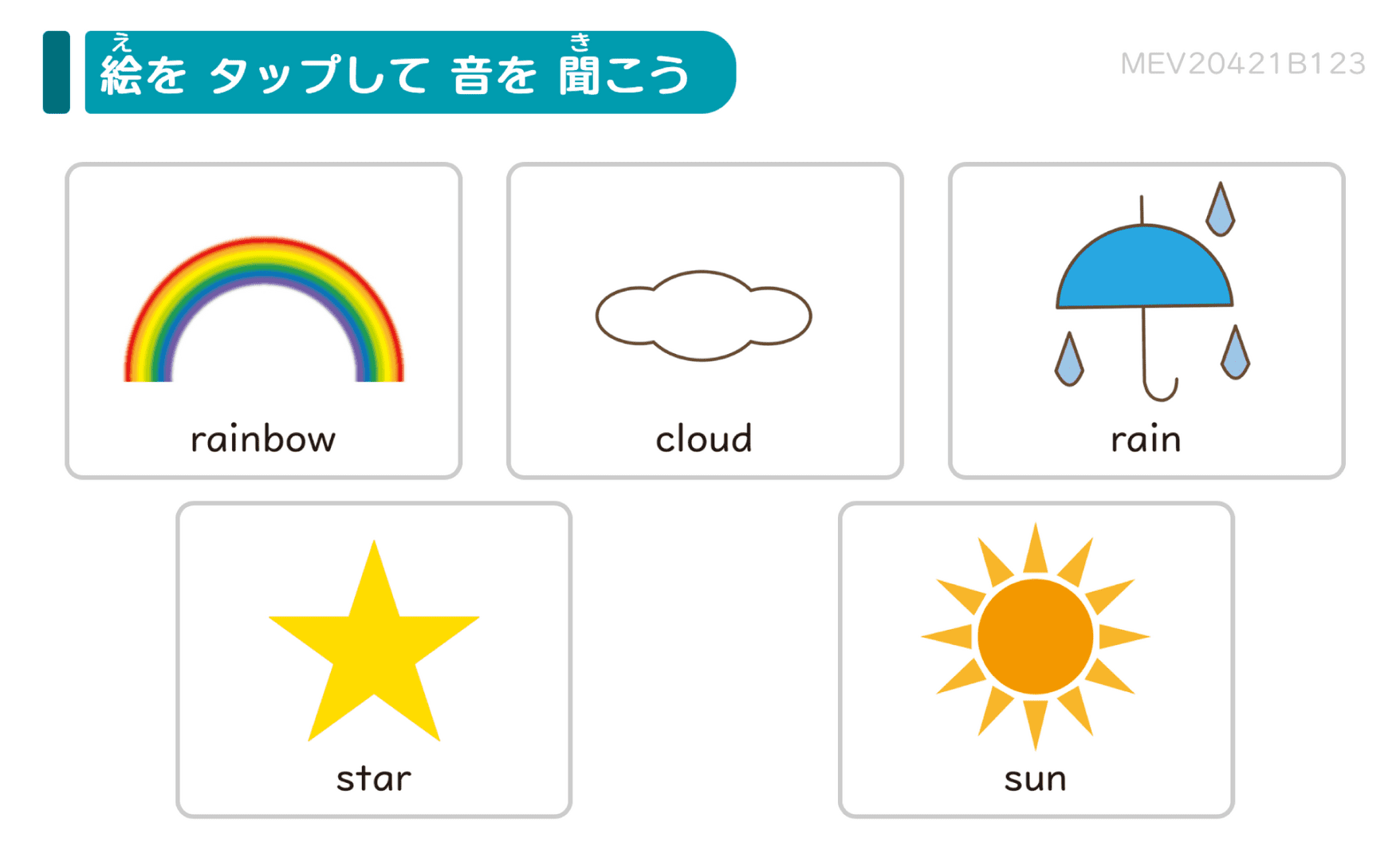Select the rain umbrella card
Screen dimensions: 1400x861
1146,320
